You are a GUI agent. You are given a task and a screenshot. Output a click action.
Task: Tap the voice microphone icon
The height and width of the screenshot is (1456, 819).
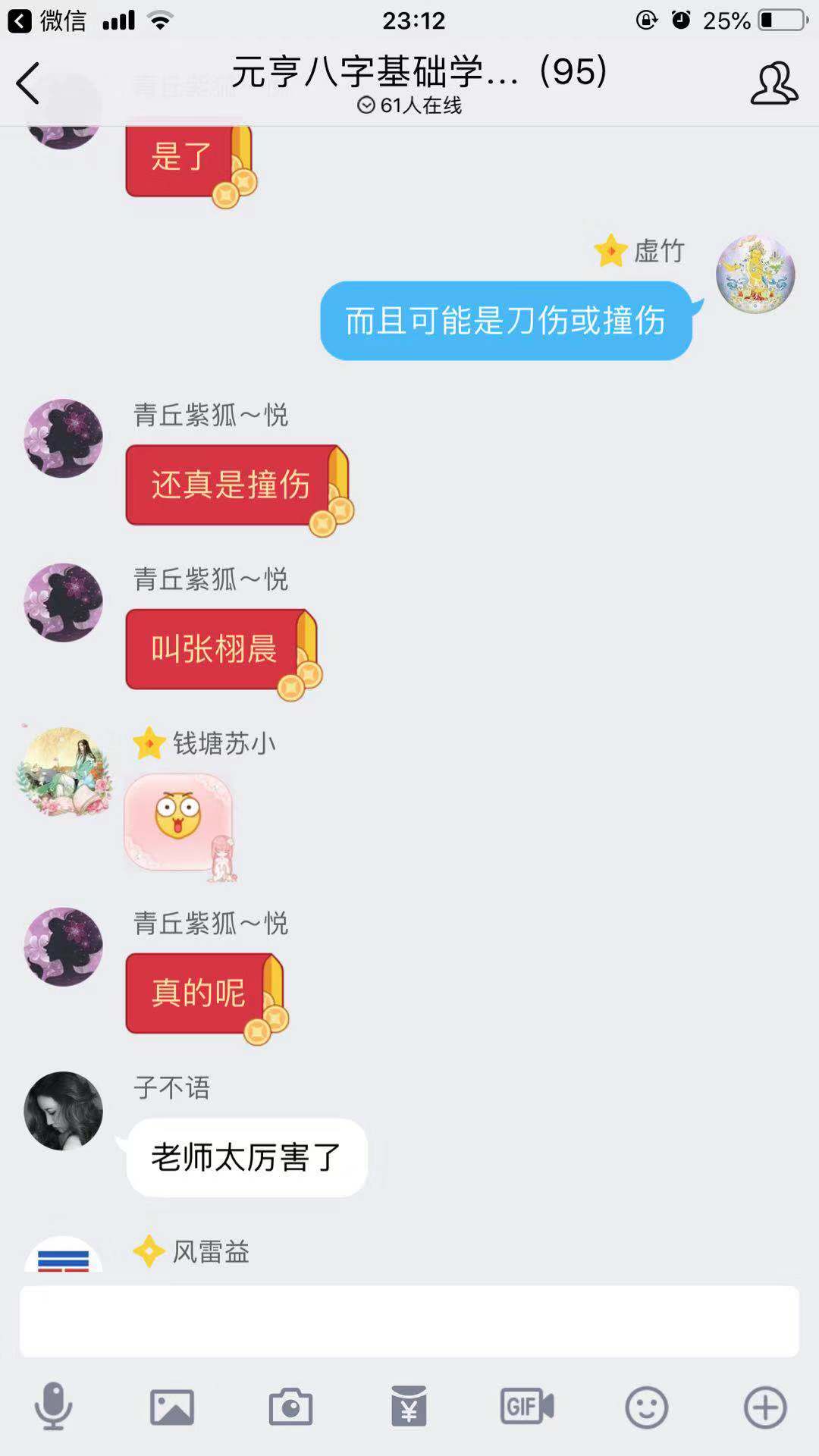tap(53, 1407)
